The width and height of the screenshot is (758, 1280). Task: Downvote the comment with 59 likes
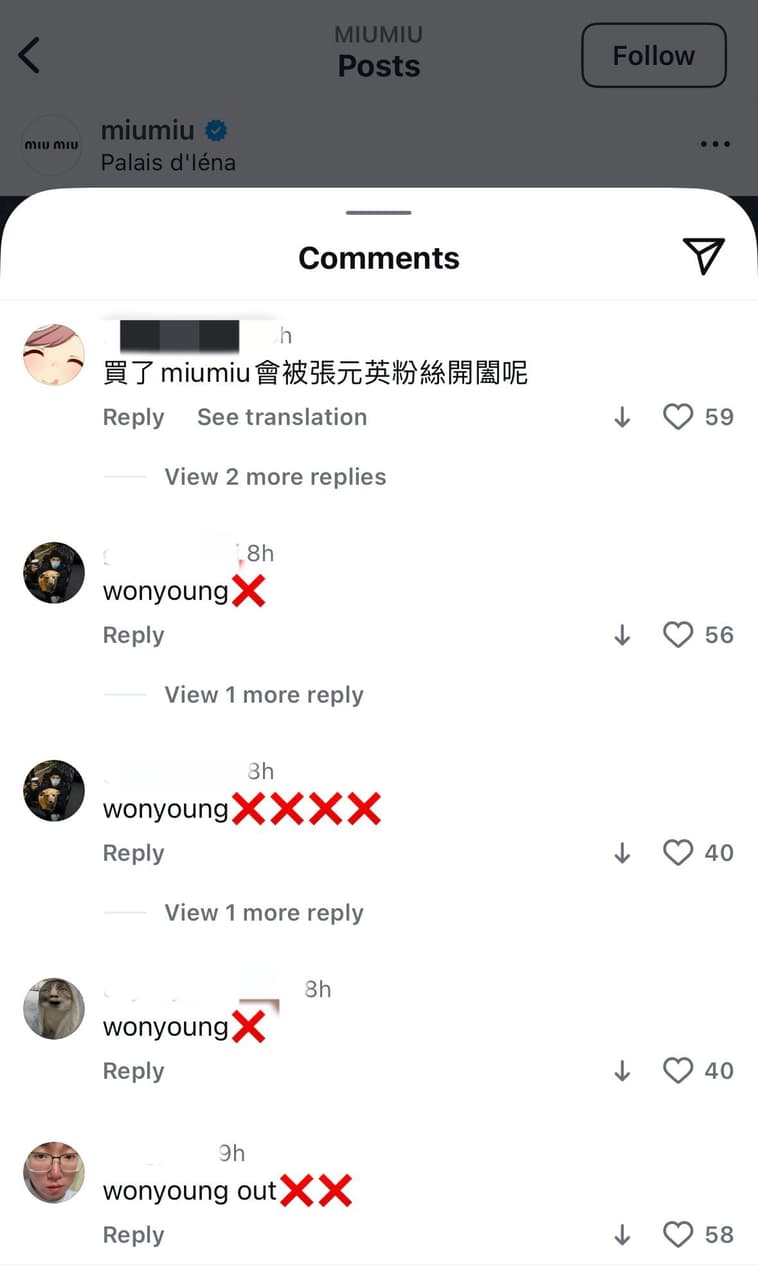622,418
